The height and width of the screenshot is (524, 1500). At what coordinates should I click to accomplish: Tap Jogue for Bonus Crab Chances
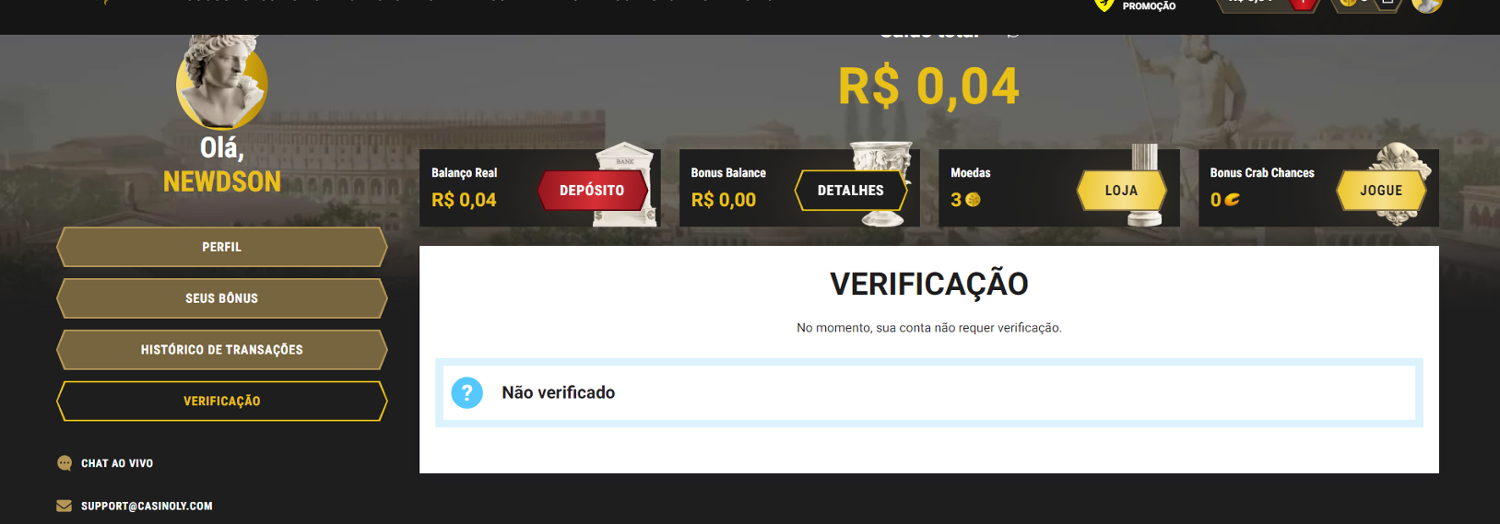coord(1380,190)
